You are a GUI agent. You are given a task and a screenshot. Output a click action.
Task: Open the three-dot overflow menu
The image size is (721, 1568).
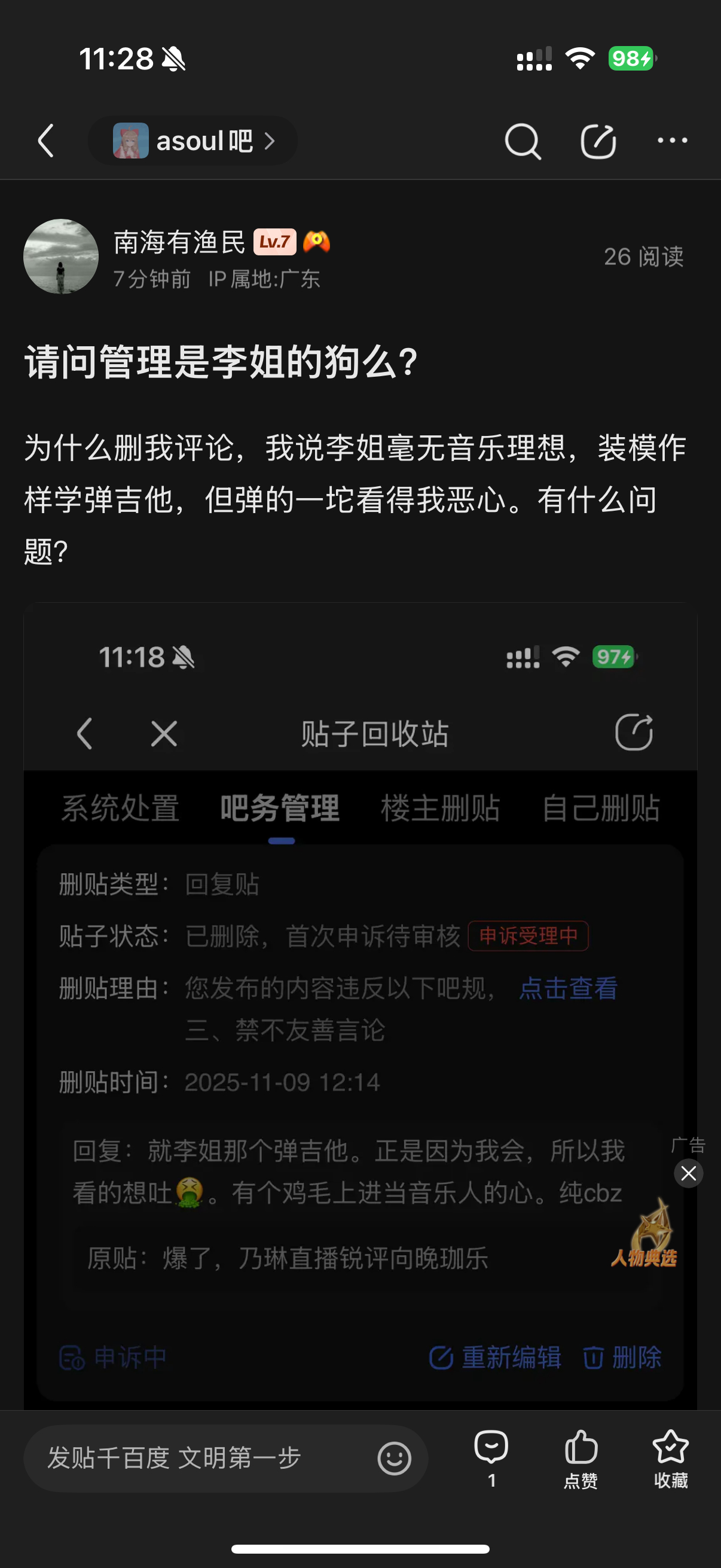672,141
